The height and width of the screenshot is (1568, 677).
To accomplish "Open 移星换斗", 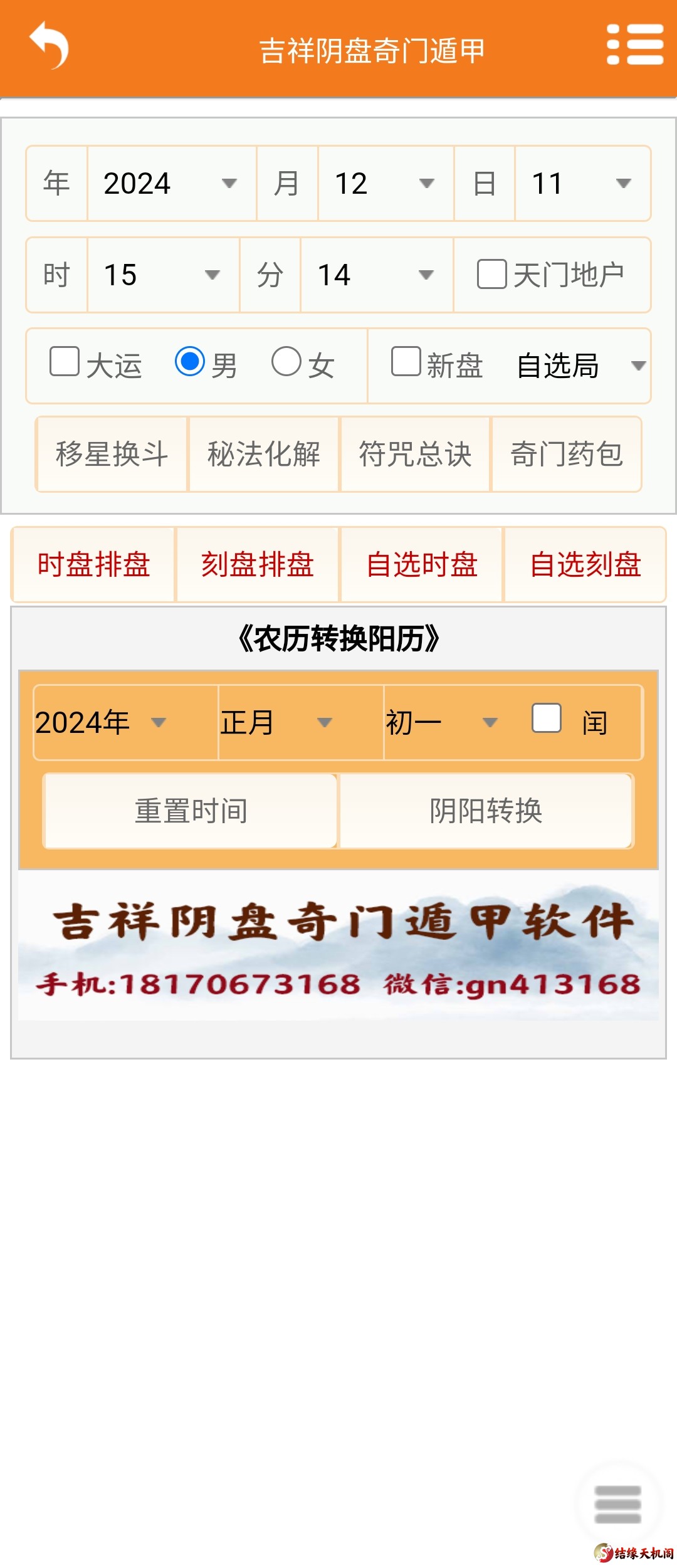I will [x=112, y=454].
